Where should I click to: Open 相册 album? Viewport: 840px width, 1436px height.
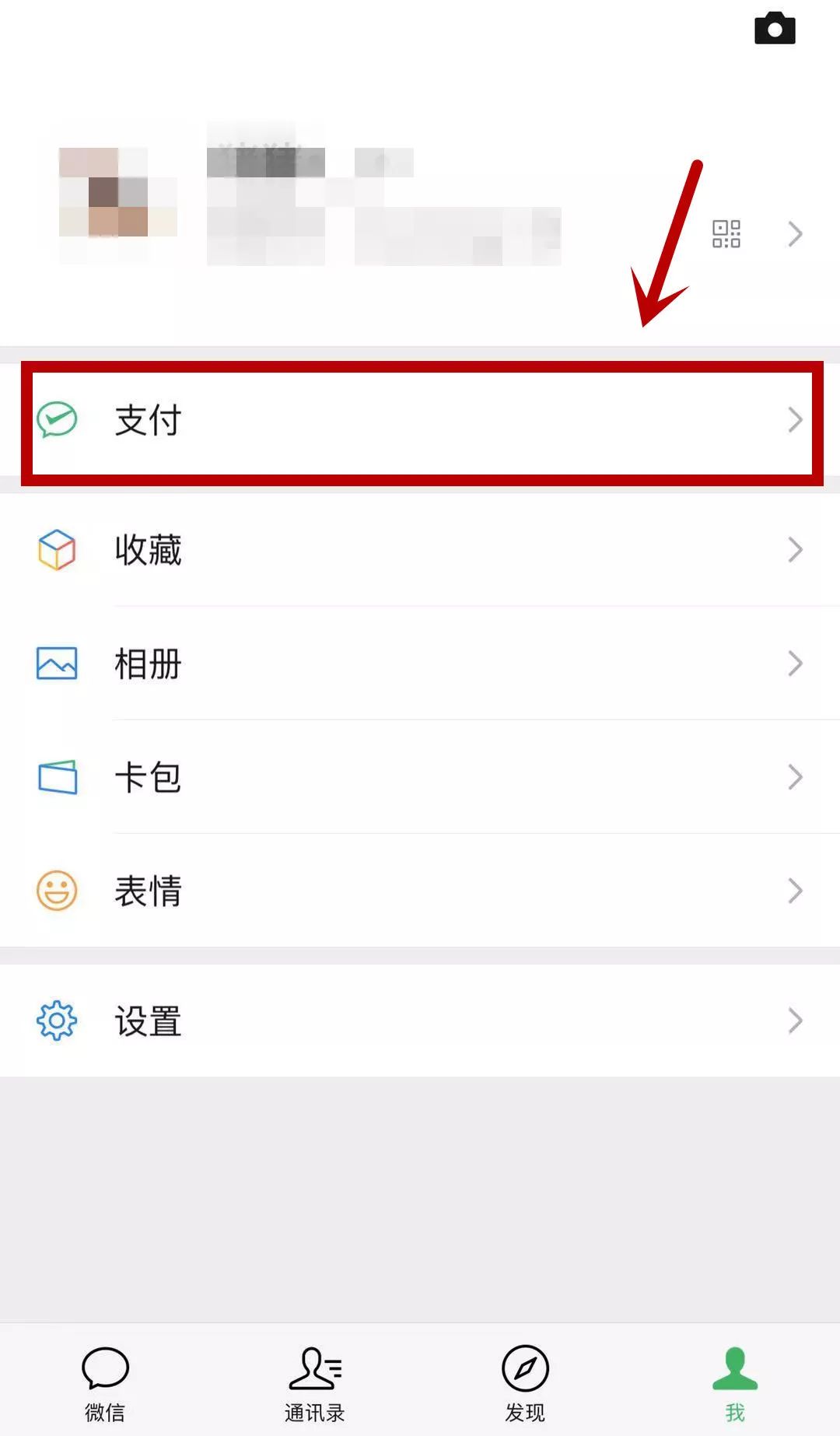pos(420,663)
